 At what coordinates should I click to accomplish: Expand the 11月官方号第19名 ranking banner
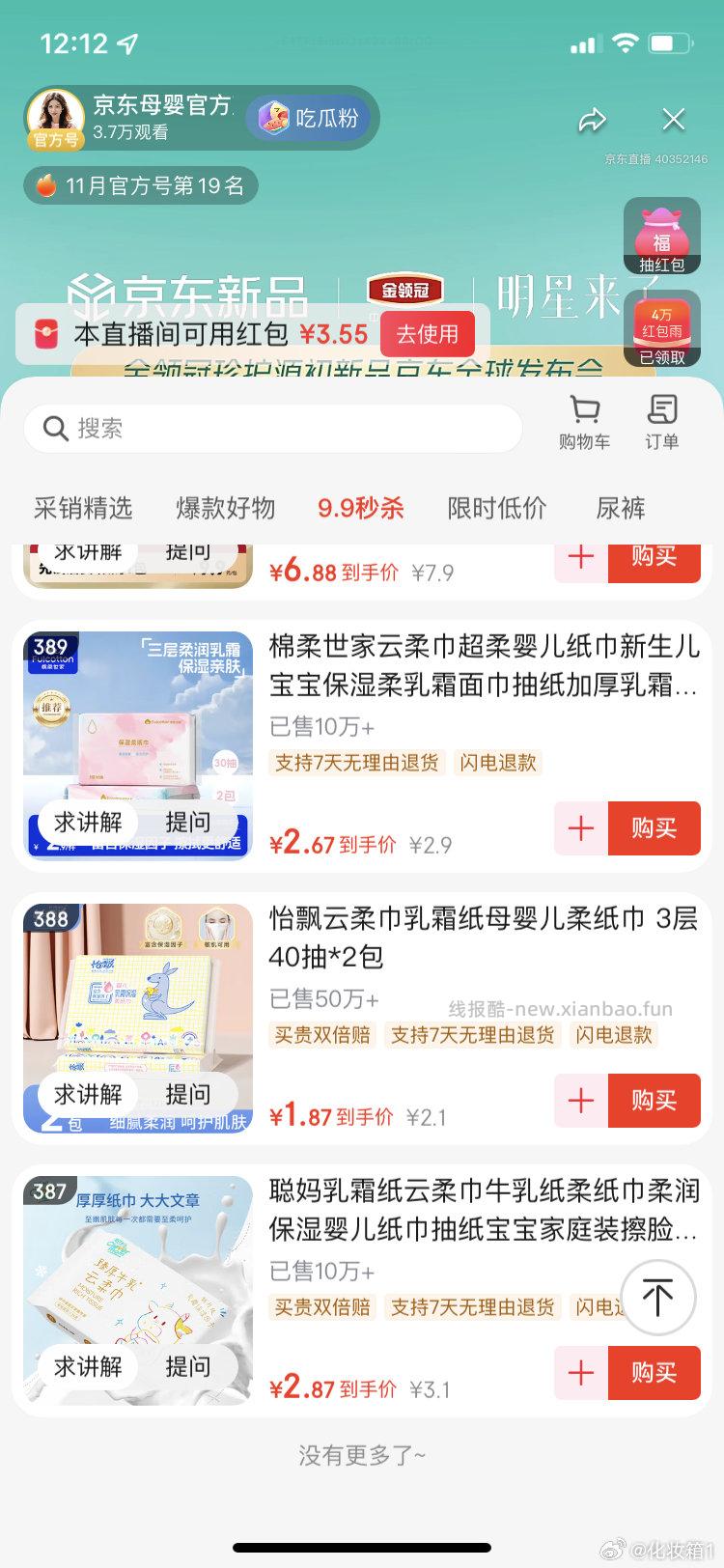point(141,184)
